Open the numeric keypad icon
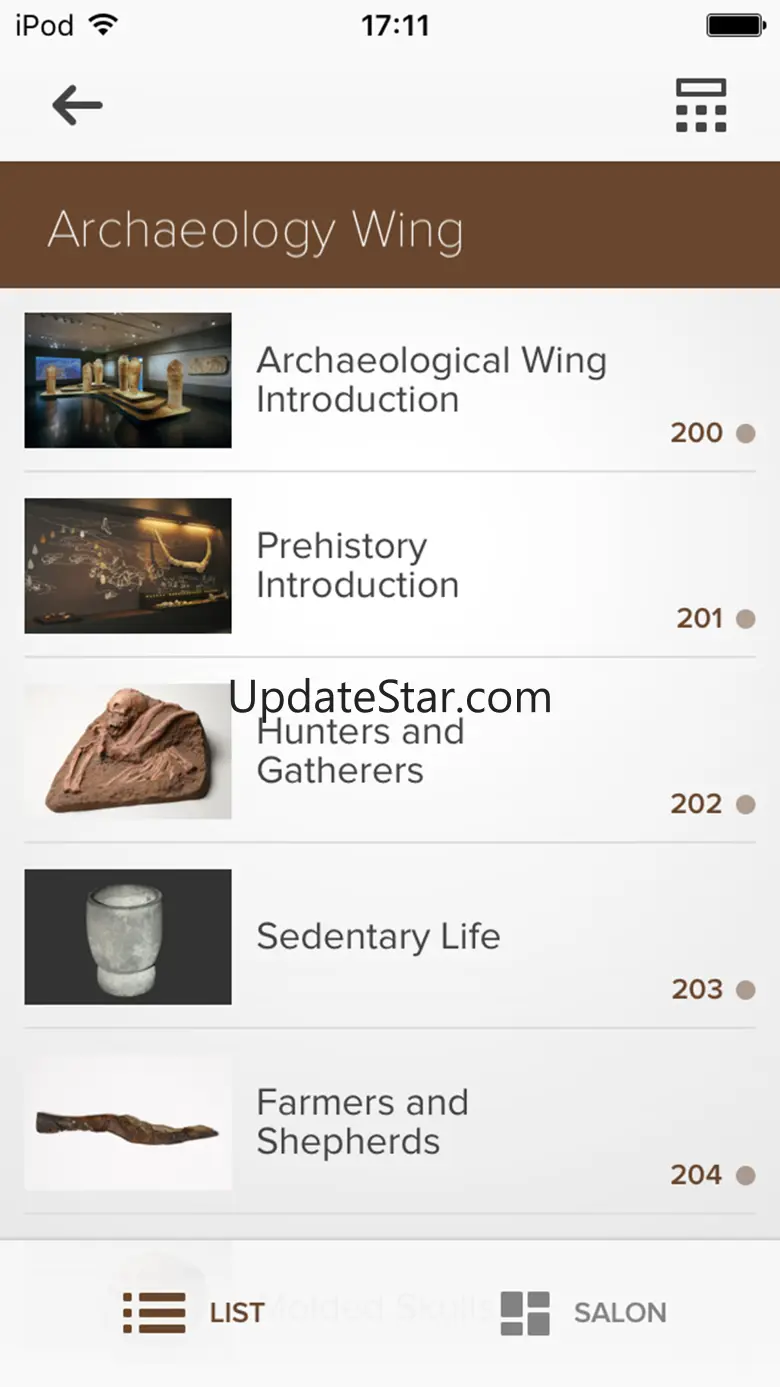Viewport: 780px width, 1387px height. pos(701,105)
